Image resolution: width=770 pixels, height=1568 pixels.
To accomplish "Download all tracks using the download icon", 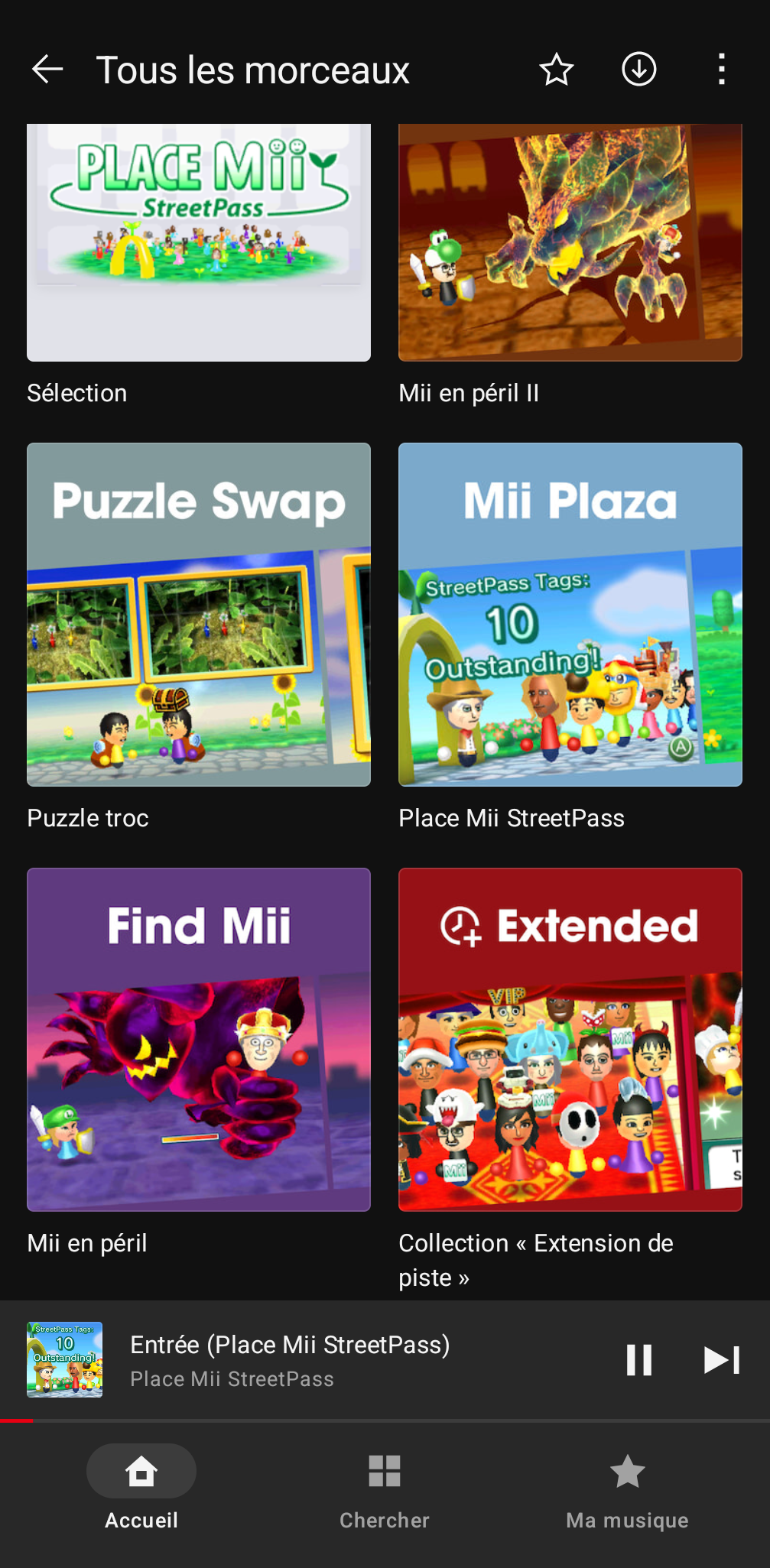I will (x=639, y=70).
